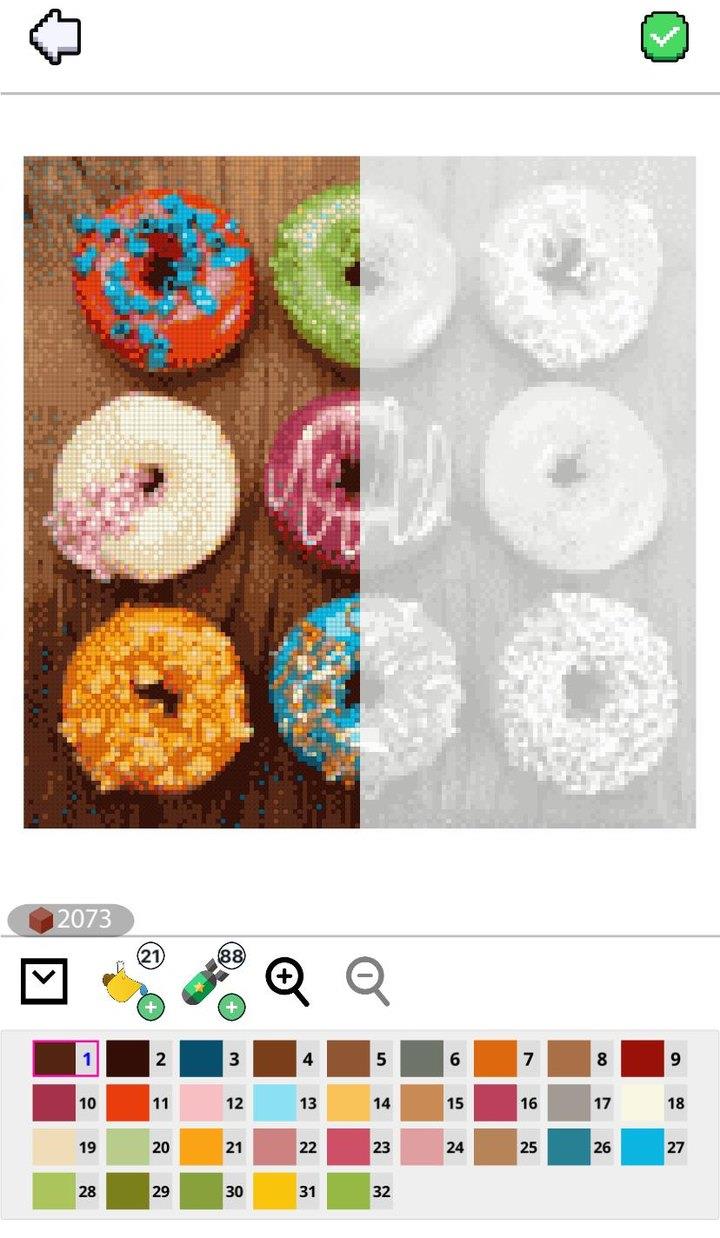The image size is (720, 1238).
Task: Pick gray color number 17
Action: pyautogui.click(x=580, y=1103)
